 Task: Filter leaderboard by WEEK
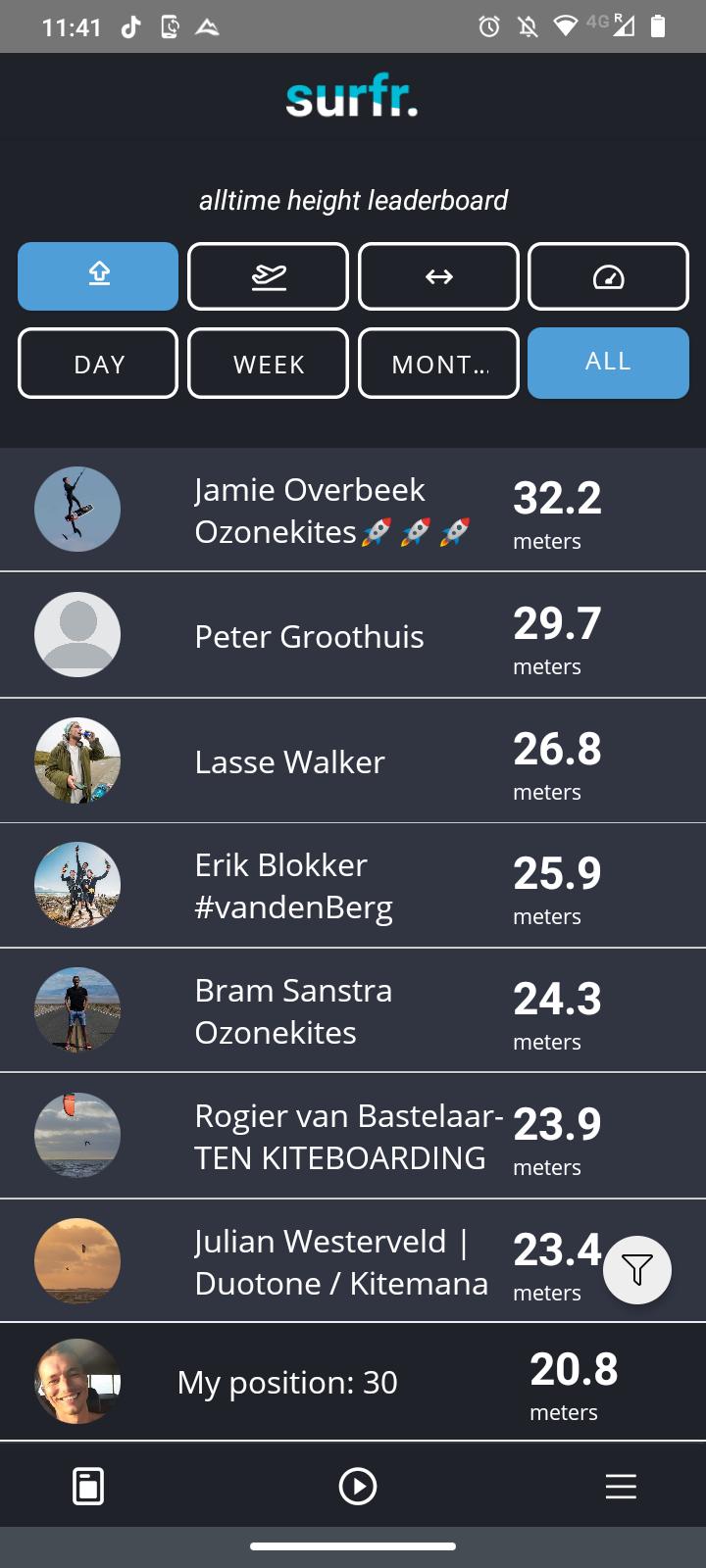coord(268,364)
